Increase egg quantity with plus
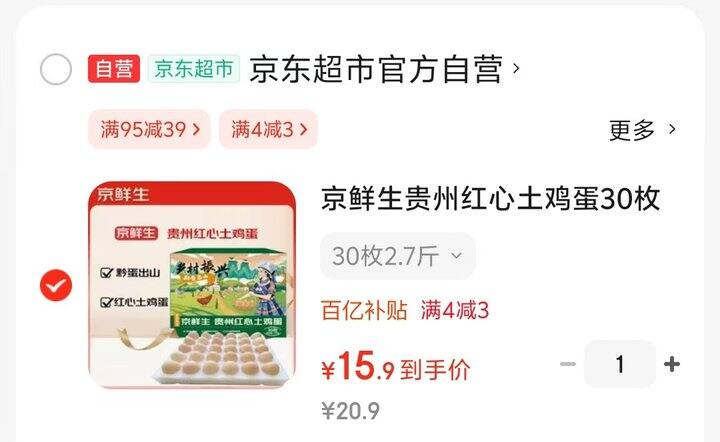 (x=672, y=365)
